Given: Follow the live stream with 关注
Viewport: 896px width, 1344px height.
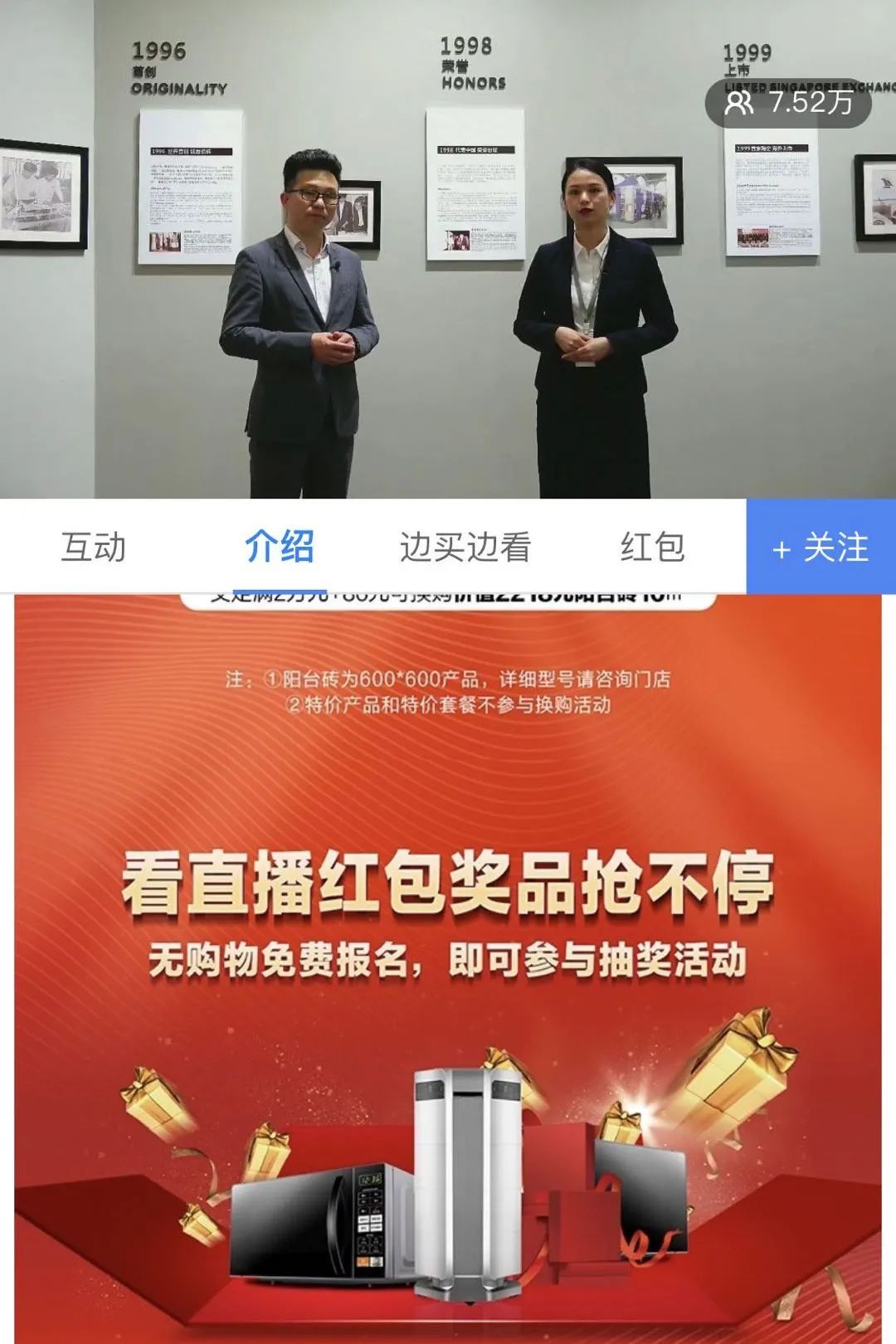Looking at the screenshot, I should [821, 548].
